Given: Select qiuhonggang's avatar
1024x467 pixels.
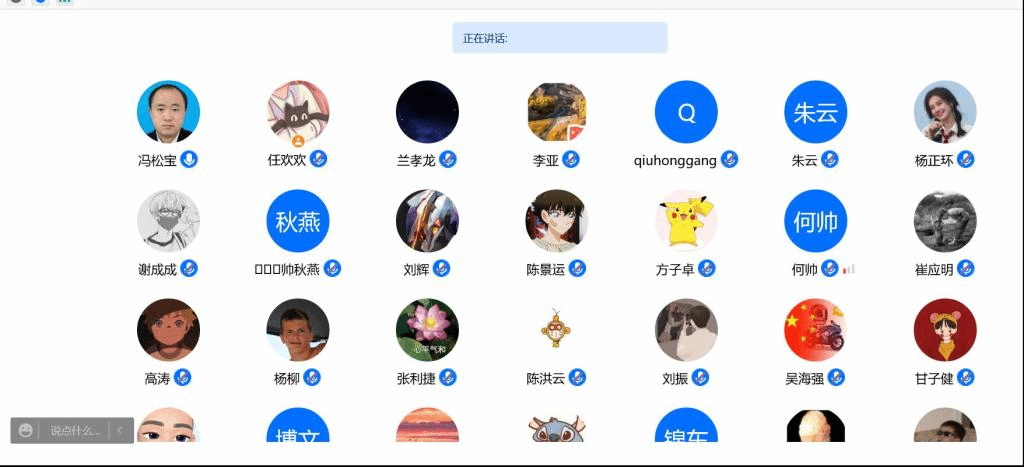Looking at the screenshot, I should 686,112.
